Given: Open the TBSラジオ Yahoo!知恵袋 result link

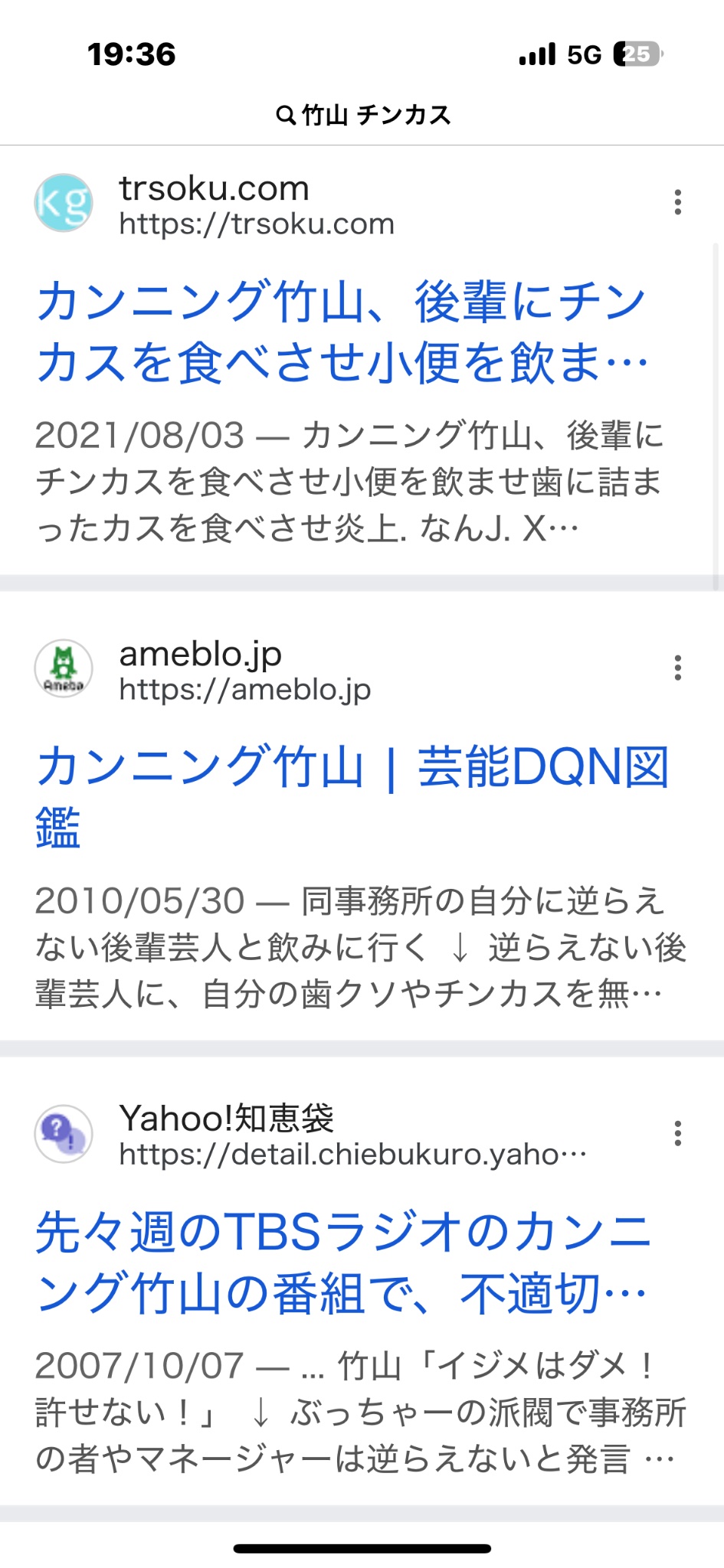Looking at the screenshot, I should click(343, 1262).
